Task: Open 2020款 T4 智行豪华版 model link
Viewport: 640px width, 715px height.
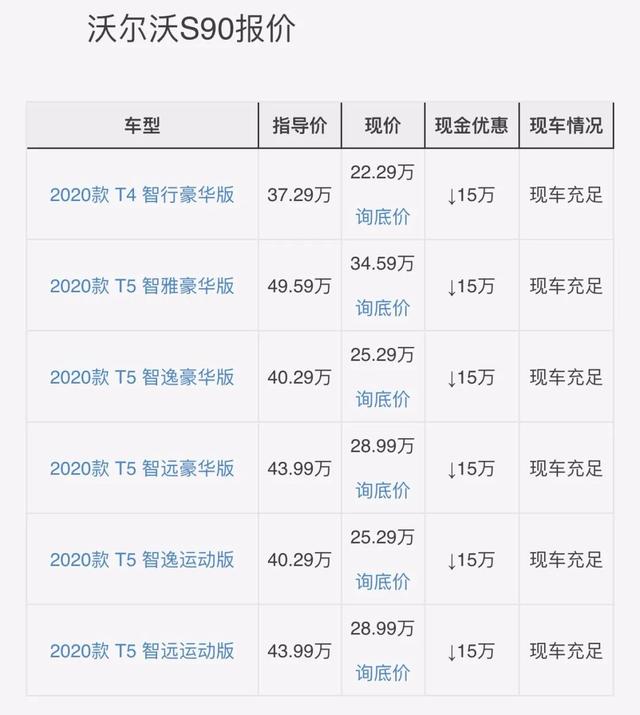Action: [x=142, y=195]
